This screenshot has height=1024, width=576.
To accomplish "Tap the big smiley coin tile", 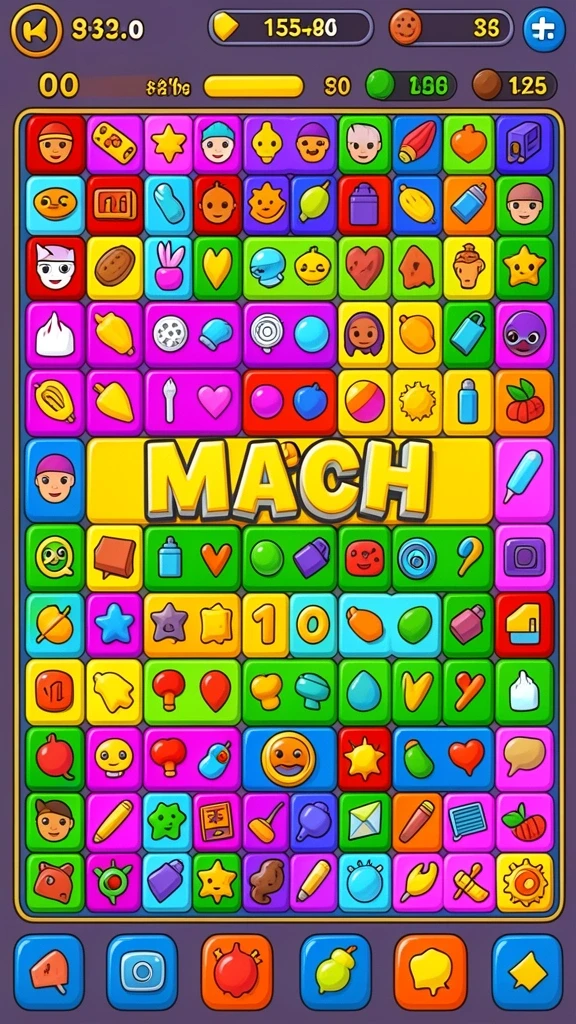I will pyautogui.click(x=288, y=759).
